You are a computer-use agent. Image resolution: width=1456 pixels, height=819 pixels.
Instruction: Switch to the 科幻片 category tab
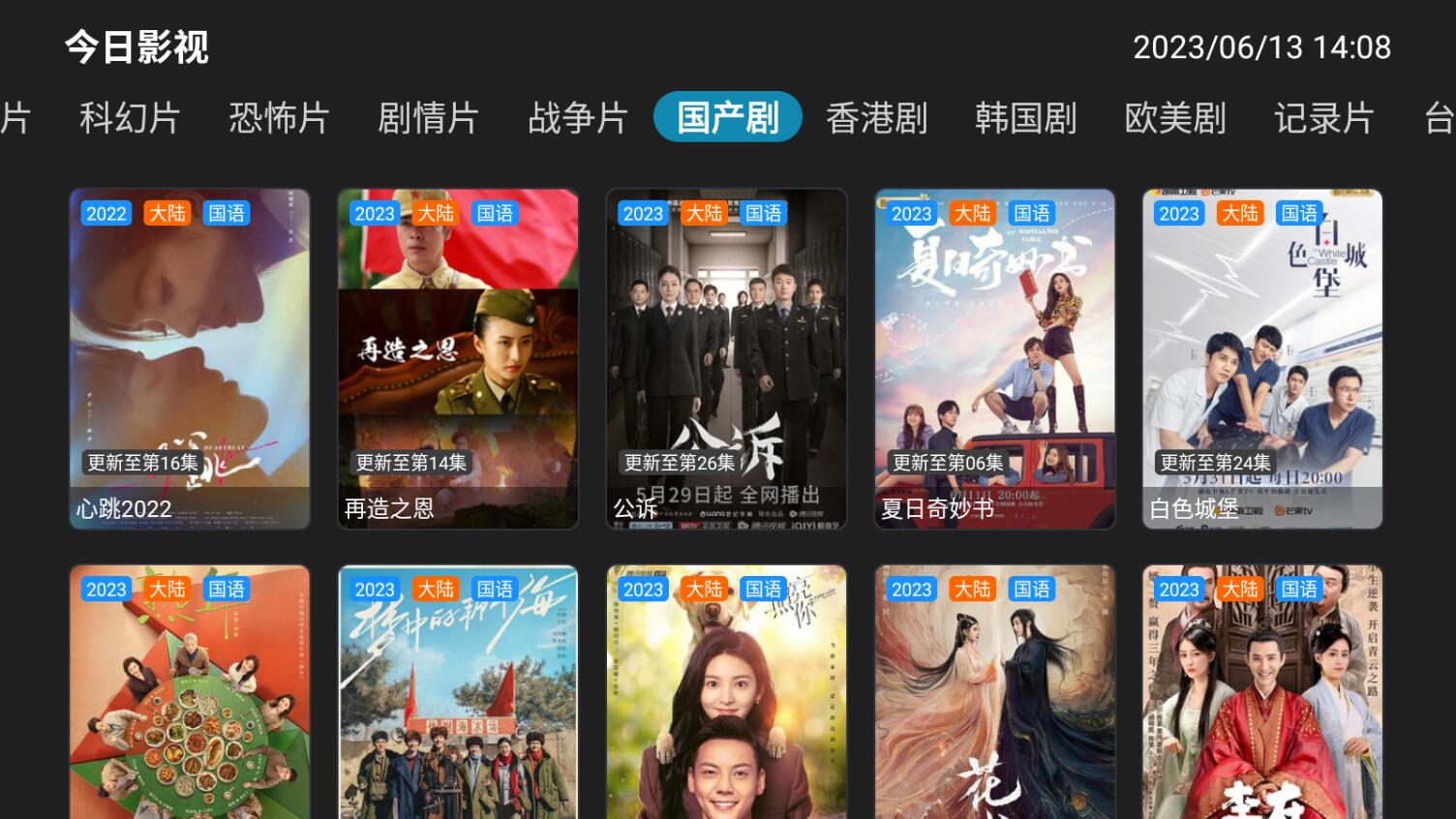(130, 118)
